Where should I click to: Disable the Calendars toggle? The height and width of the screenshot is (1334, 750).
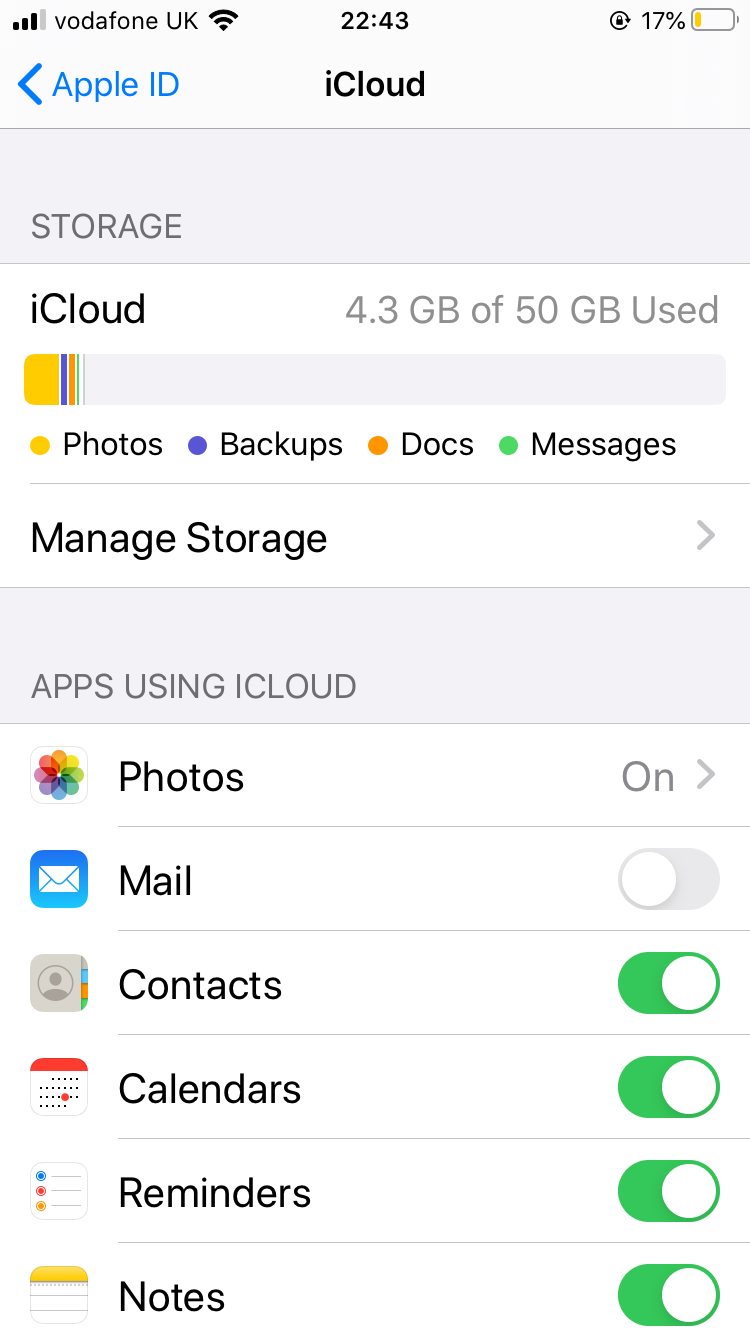[x=668, y=1088]
